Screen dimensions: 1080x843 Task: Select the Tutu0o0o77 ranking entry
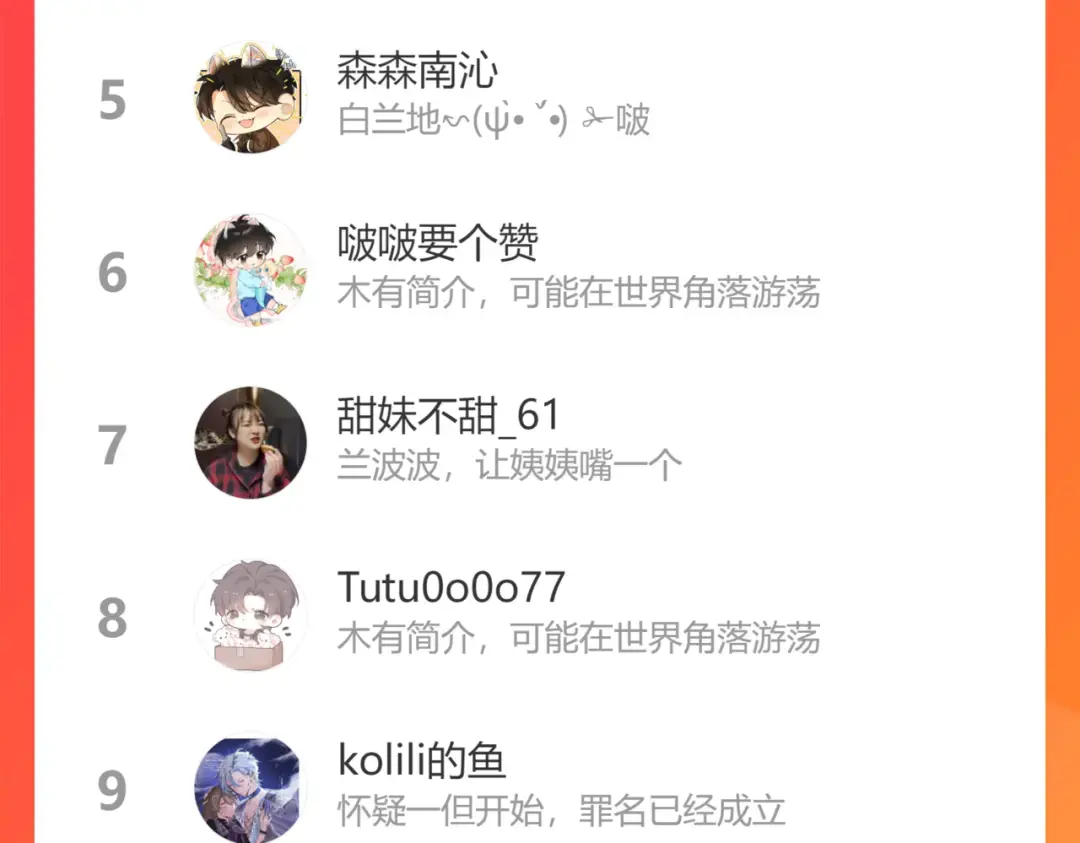539,615
